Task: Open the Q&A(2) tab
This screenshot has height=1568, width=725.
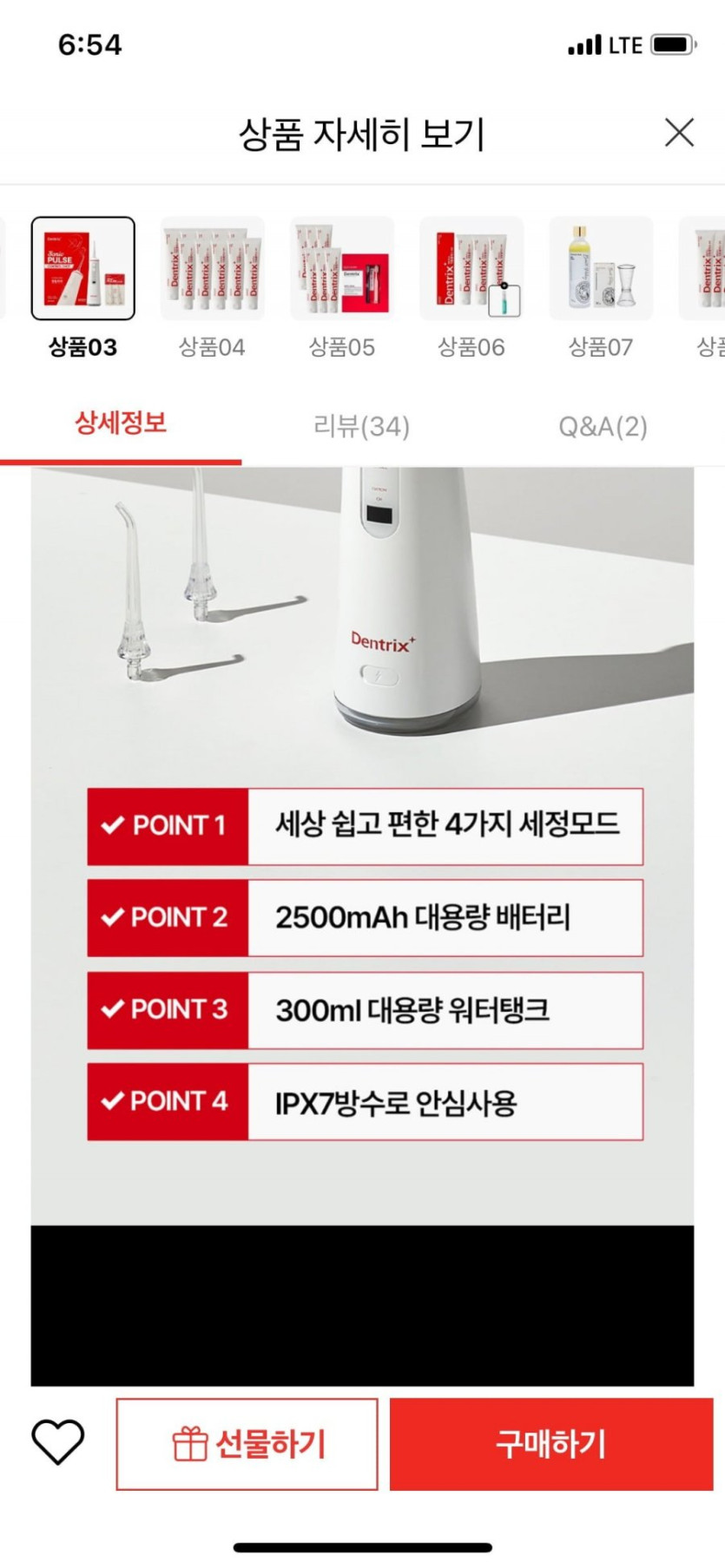Action: (x=603, y=425)
